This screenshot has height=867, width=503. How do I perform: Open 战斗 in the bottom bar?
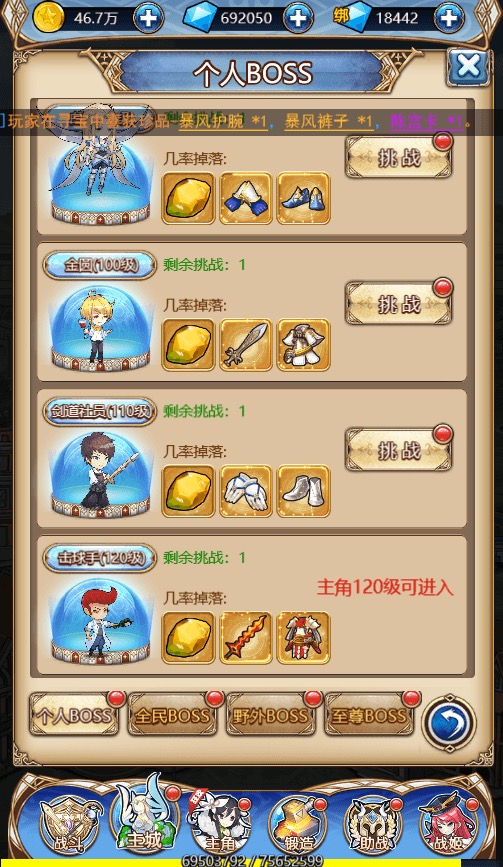(69, 824)
